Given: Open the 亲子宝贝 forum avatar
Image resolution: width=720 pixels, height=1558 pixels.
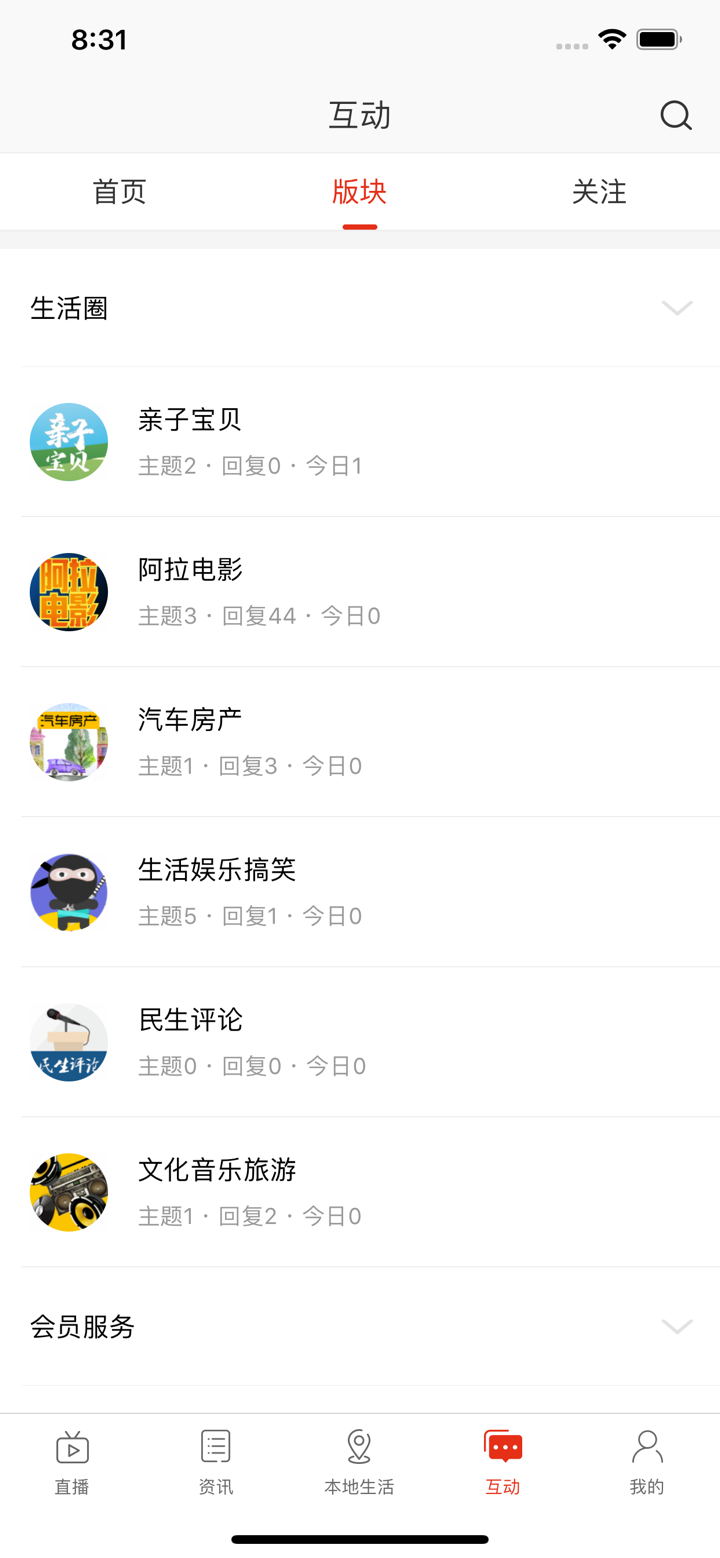Looking at the screenshot, I should [x=69, y=441].
